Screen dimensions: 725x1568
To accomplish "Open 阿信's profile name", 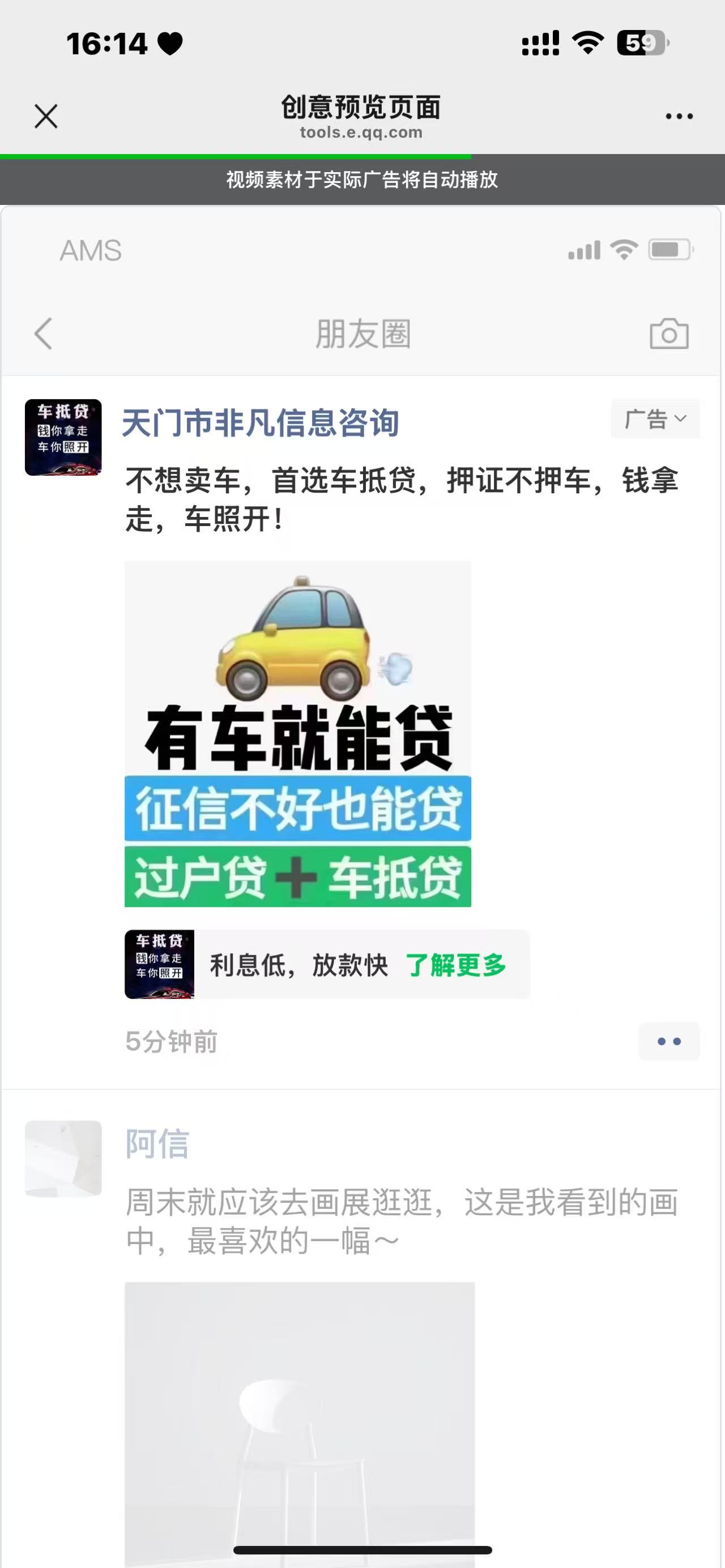I will coord(157,1144).
